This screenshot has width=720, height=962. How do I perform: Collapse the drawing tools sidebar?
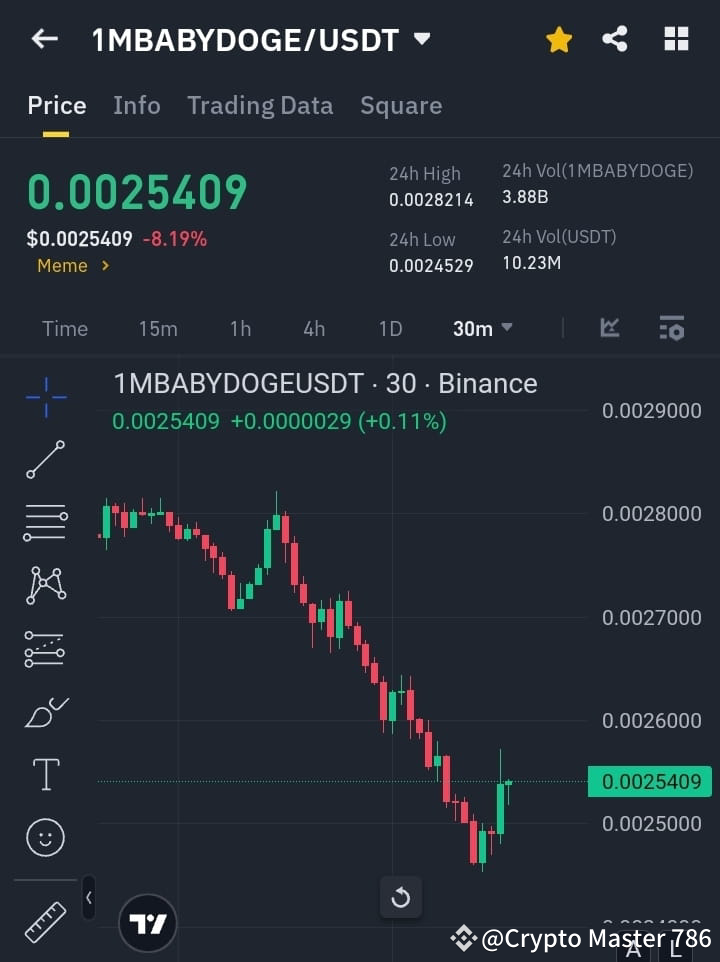88,898
